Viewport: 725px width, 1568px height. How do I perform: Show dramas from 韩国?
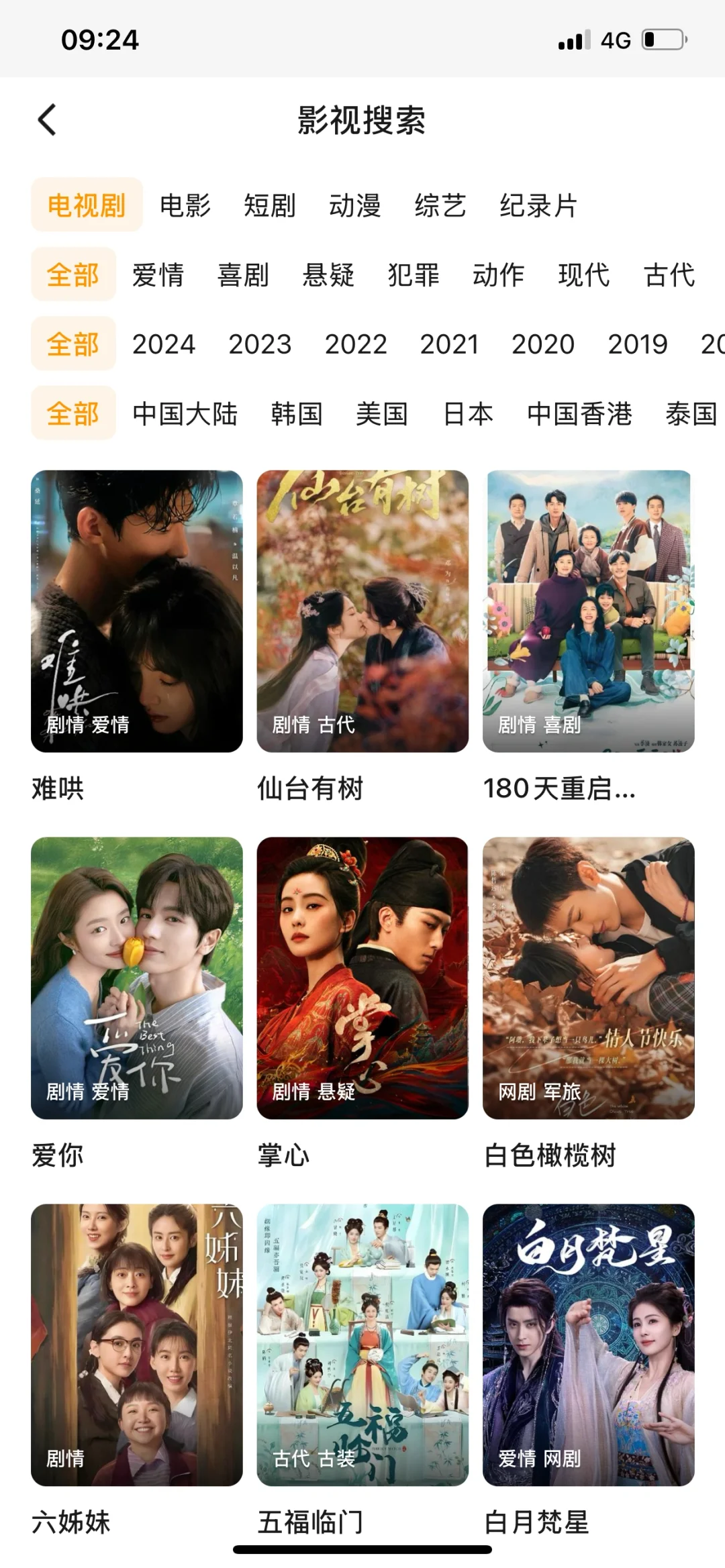[x=297, y=413]
